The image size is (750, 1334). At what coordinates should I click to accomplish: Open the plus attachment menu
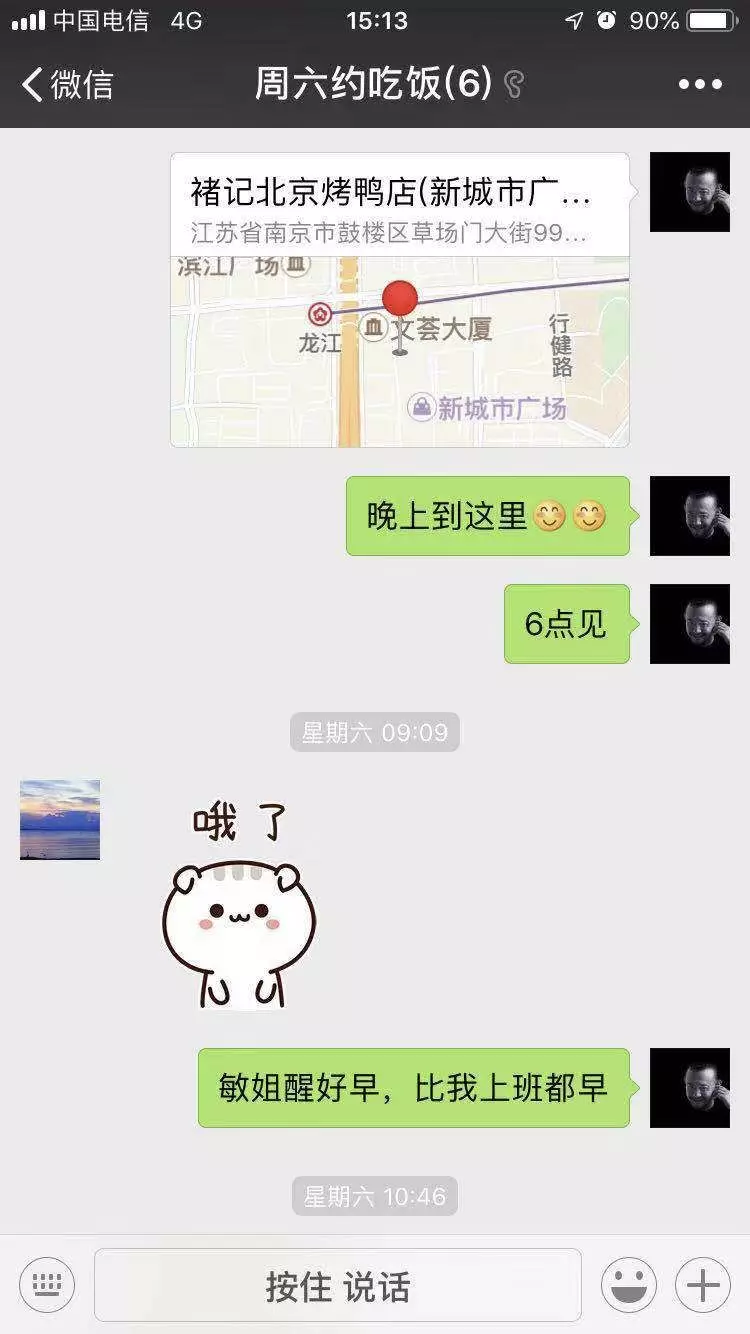click(703, 1285)
